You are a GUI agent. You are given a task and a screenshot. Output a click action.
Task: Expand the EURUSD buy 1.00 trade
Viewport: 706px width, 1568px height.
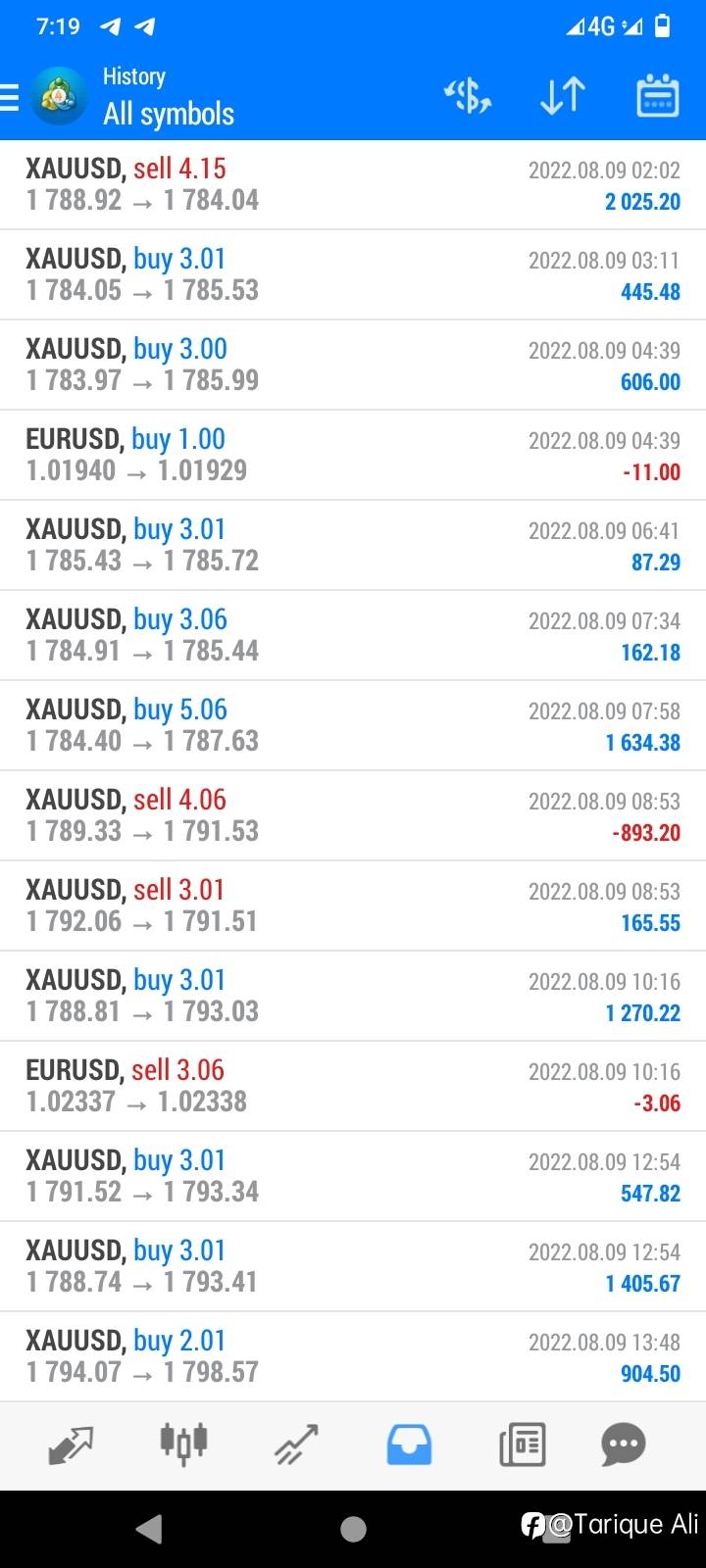[x=353, y=455]
